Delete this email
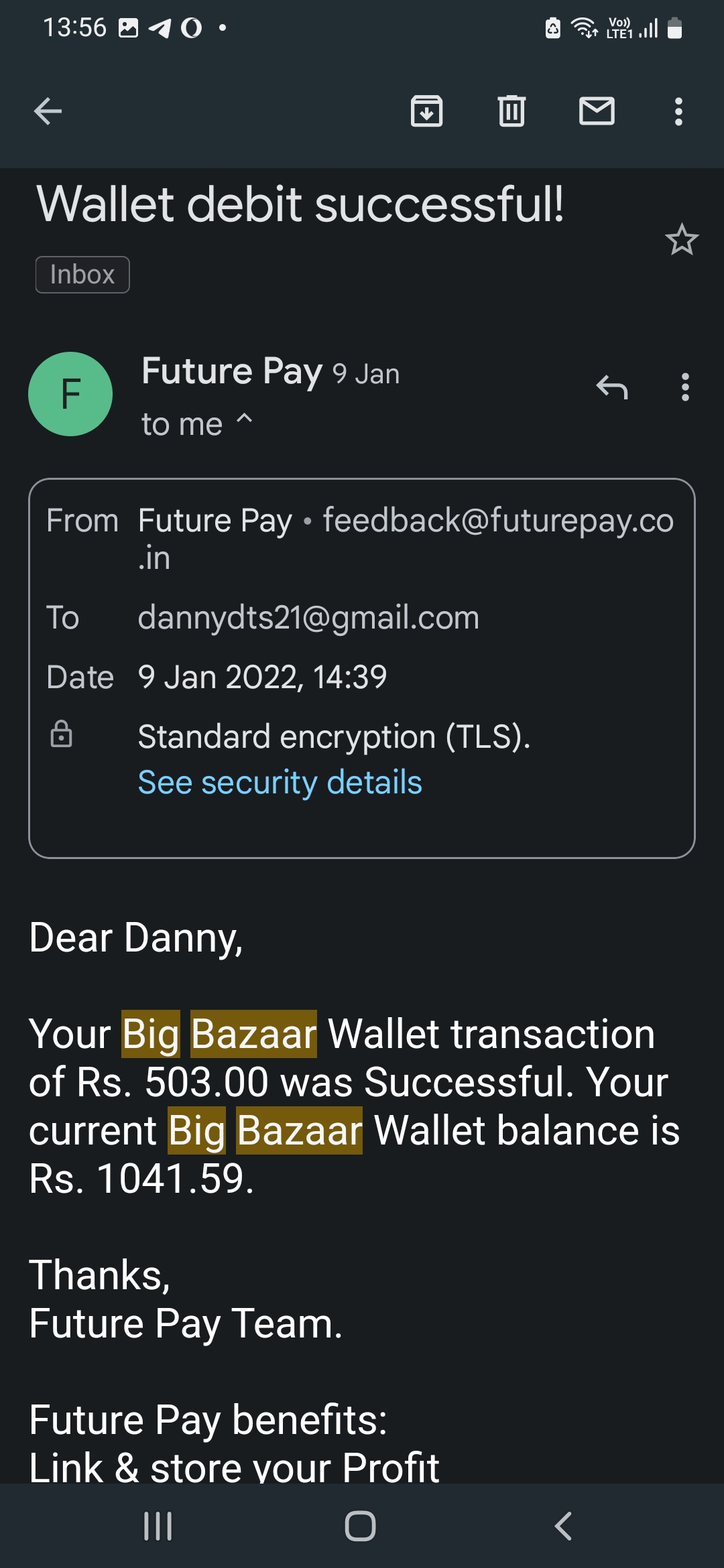724x1568 pixels. click(511, 111)
